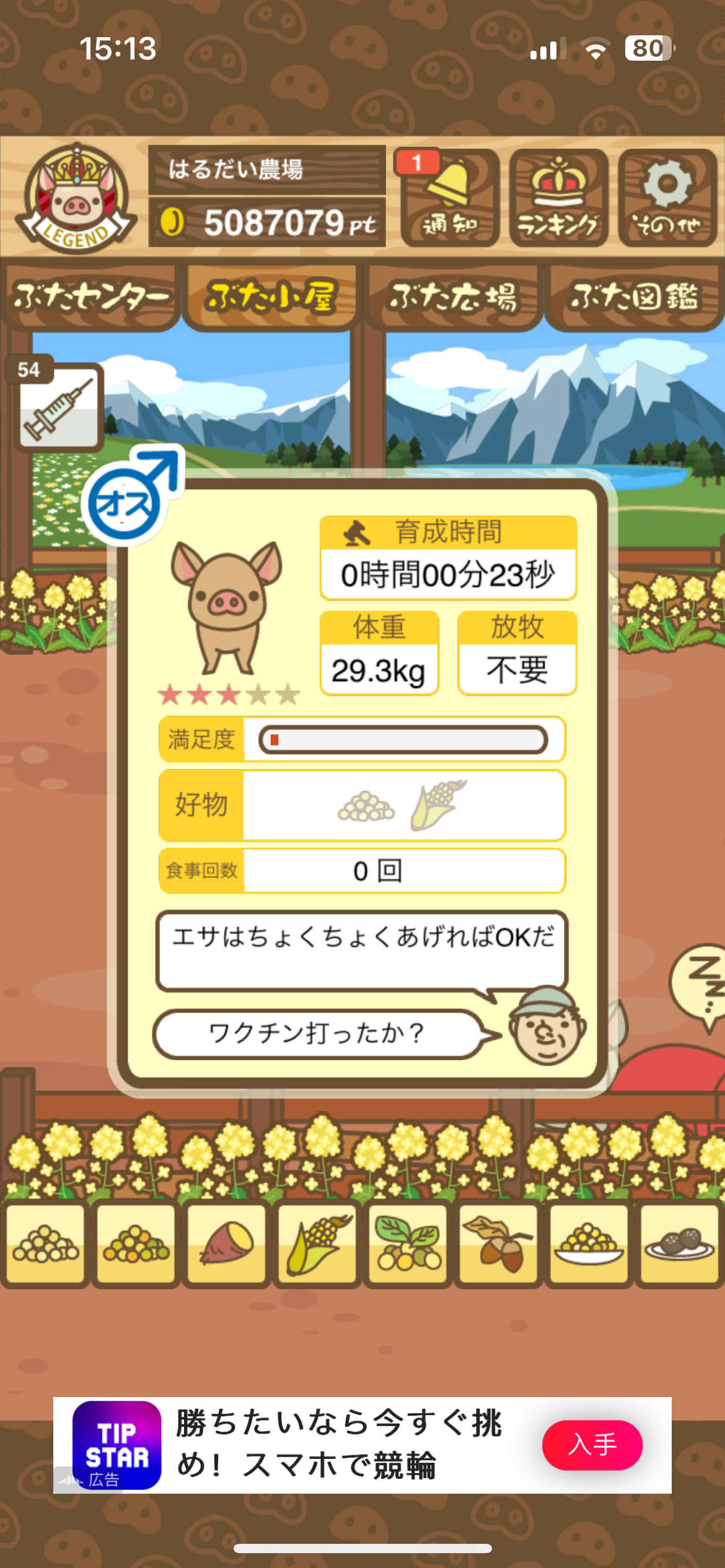Viewport: 725px width, 1568px height.
Task: Pick the acorn feed
Action: [498, 1244]
